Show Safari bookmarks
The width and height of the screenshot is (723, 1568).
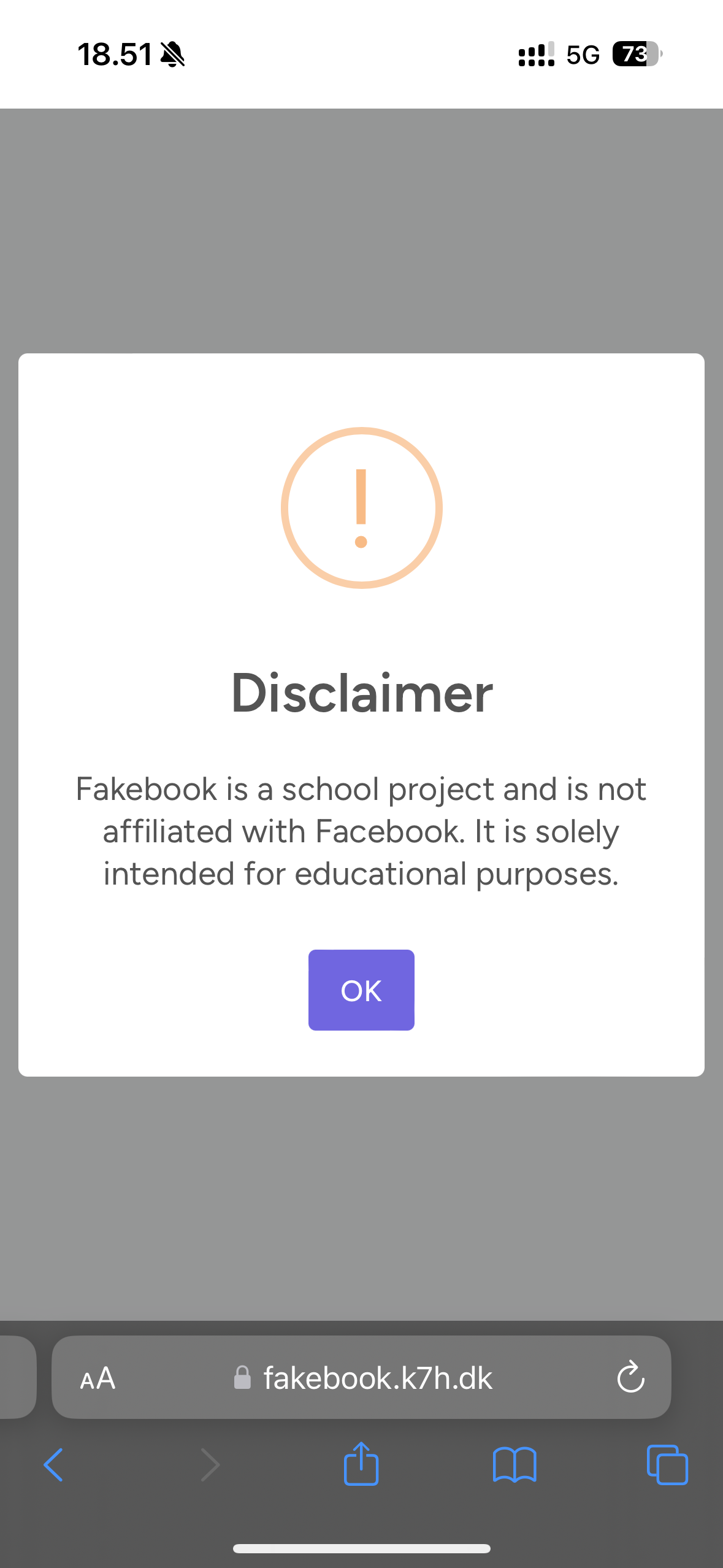pos(515,1465)
